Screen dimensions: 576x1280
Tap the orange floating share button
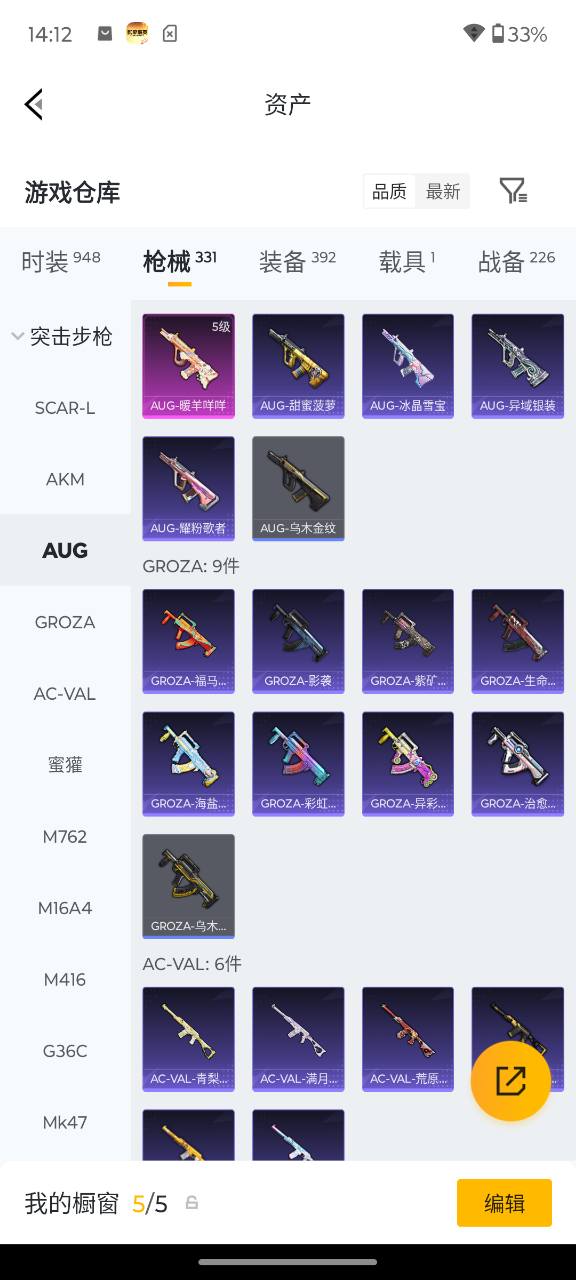pos(511,1081)
